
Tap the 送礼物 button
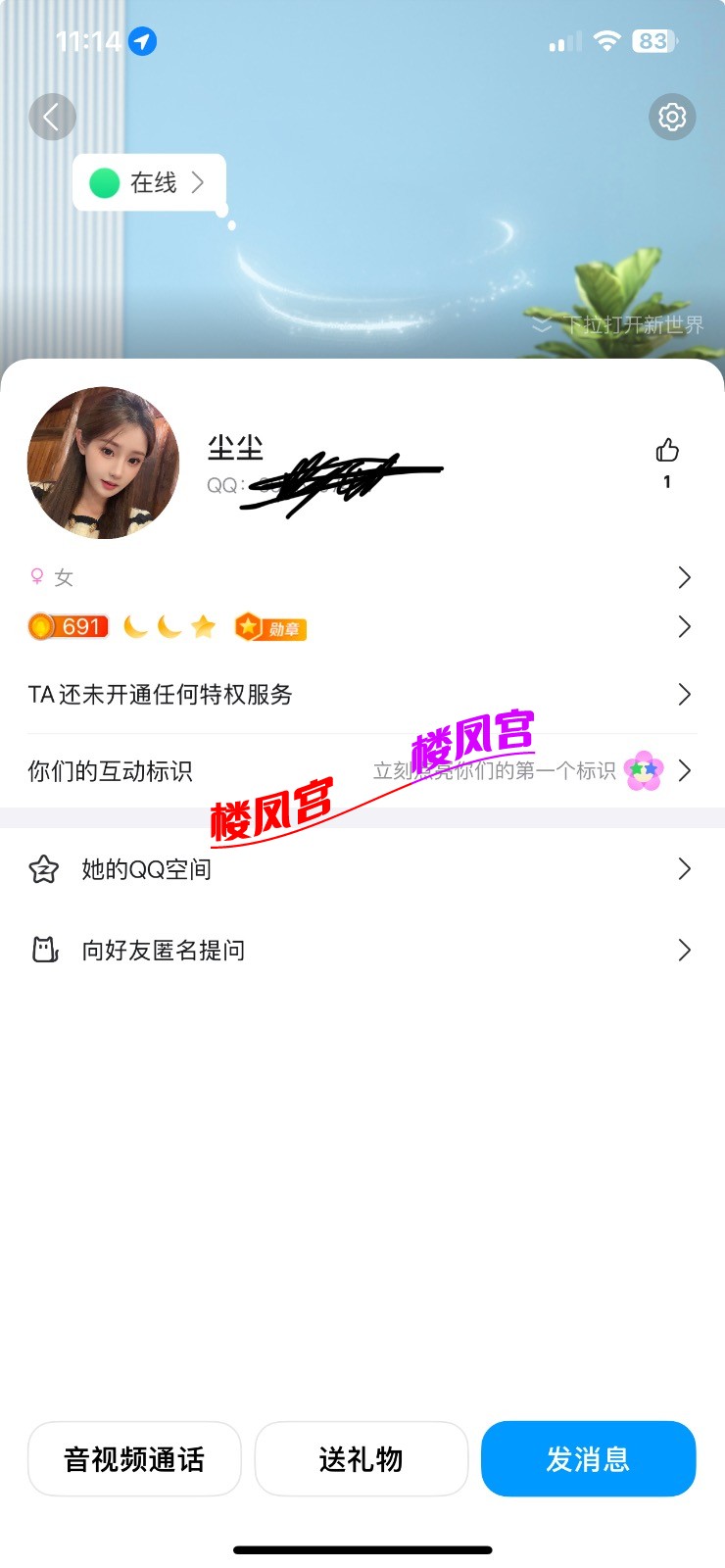pyautogui.click(x=362, y=1459)
